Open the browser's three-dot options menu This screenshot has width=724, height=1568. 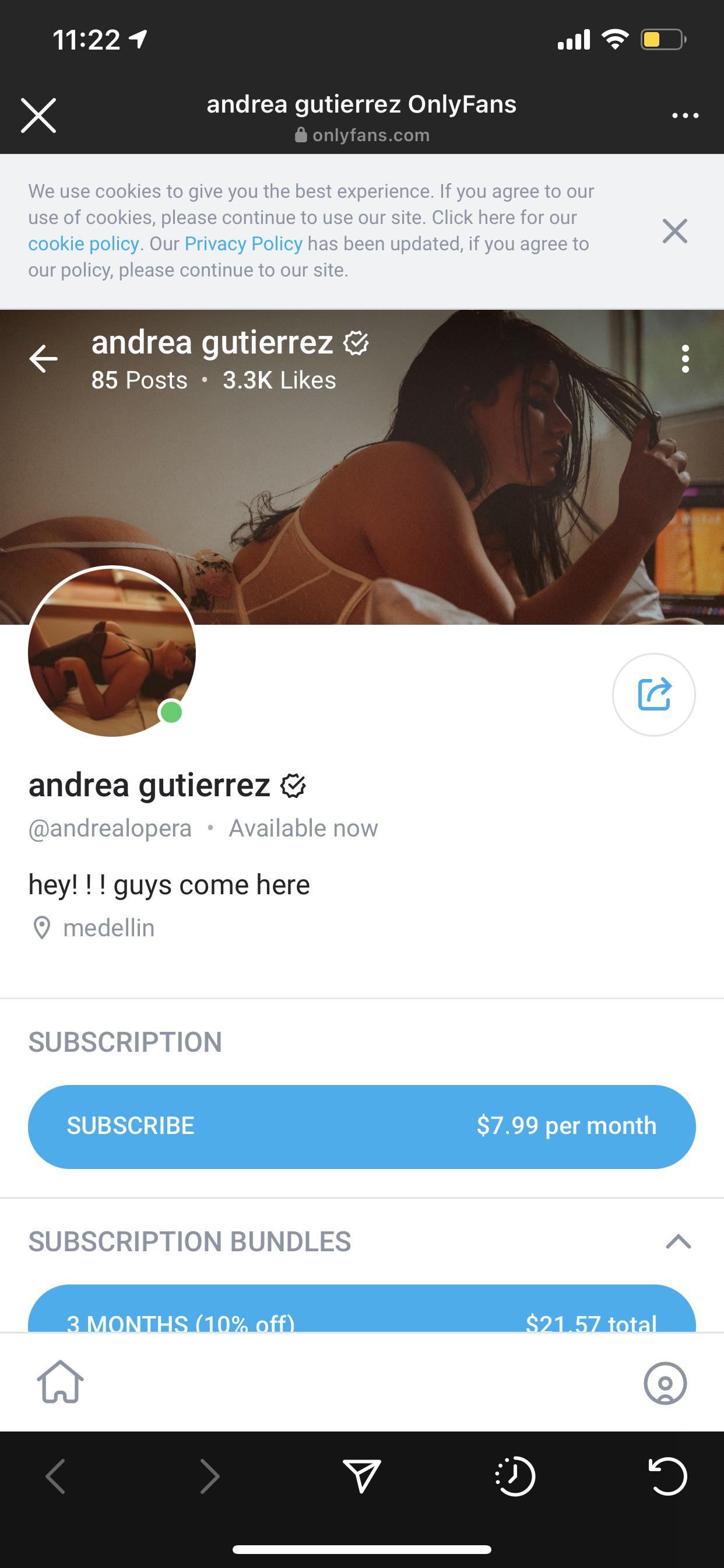[x=685, y=115]
